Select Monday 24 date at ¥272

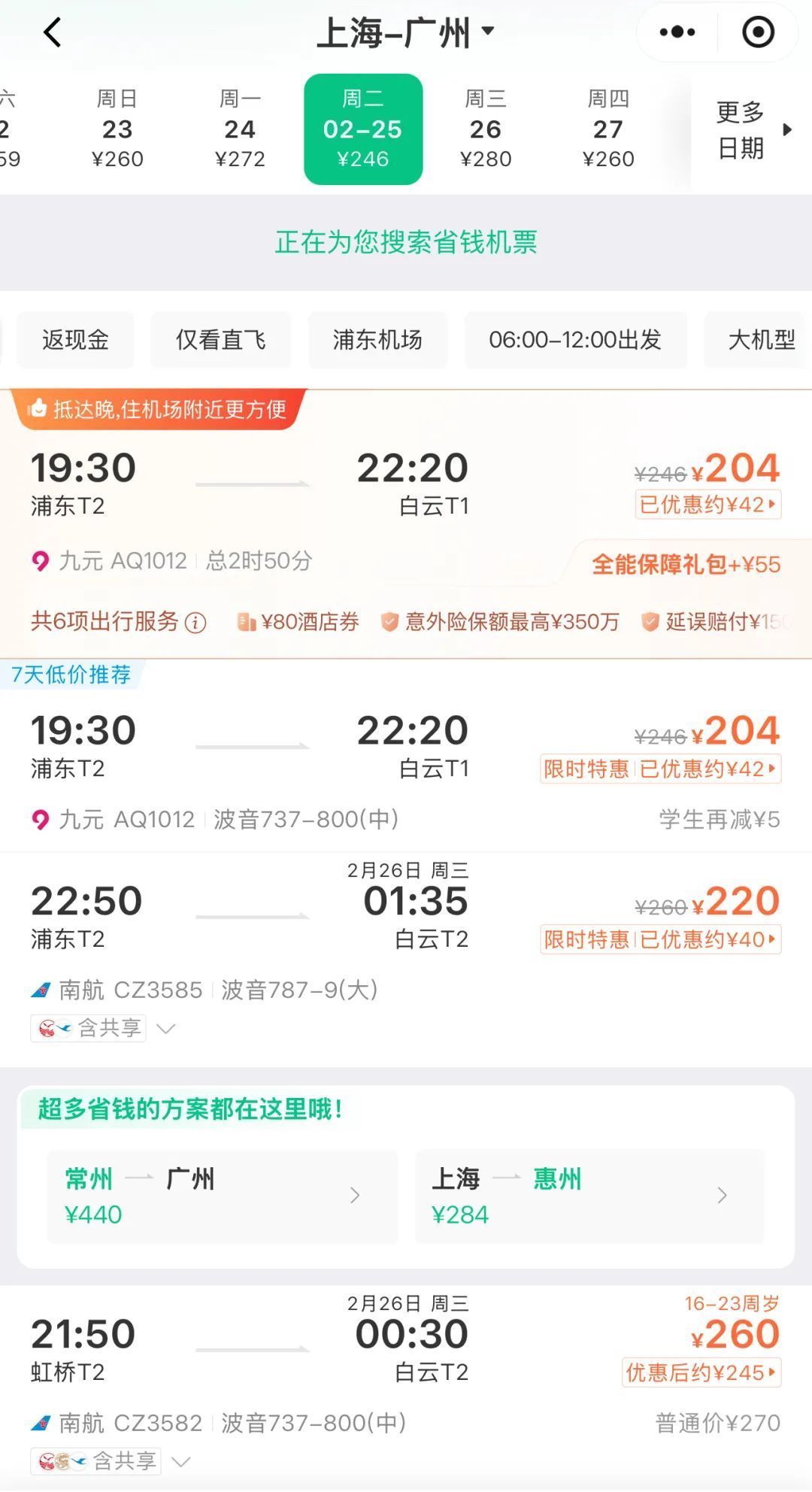tap(240, 129)
